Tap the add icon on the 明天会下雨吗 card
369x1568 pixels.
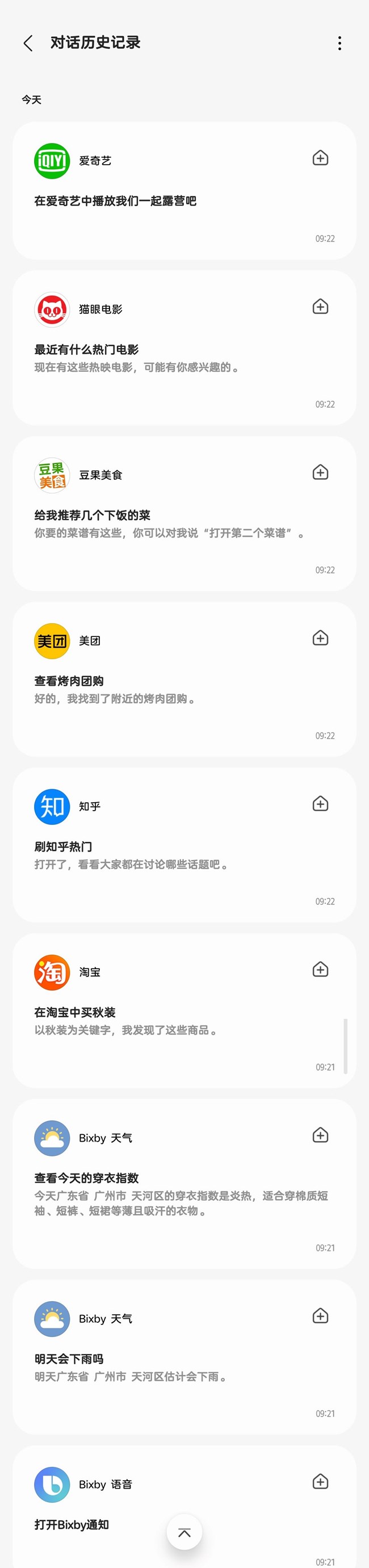click(x=320, y=1316)
